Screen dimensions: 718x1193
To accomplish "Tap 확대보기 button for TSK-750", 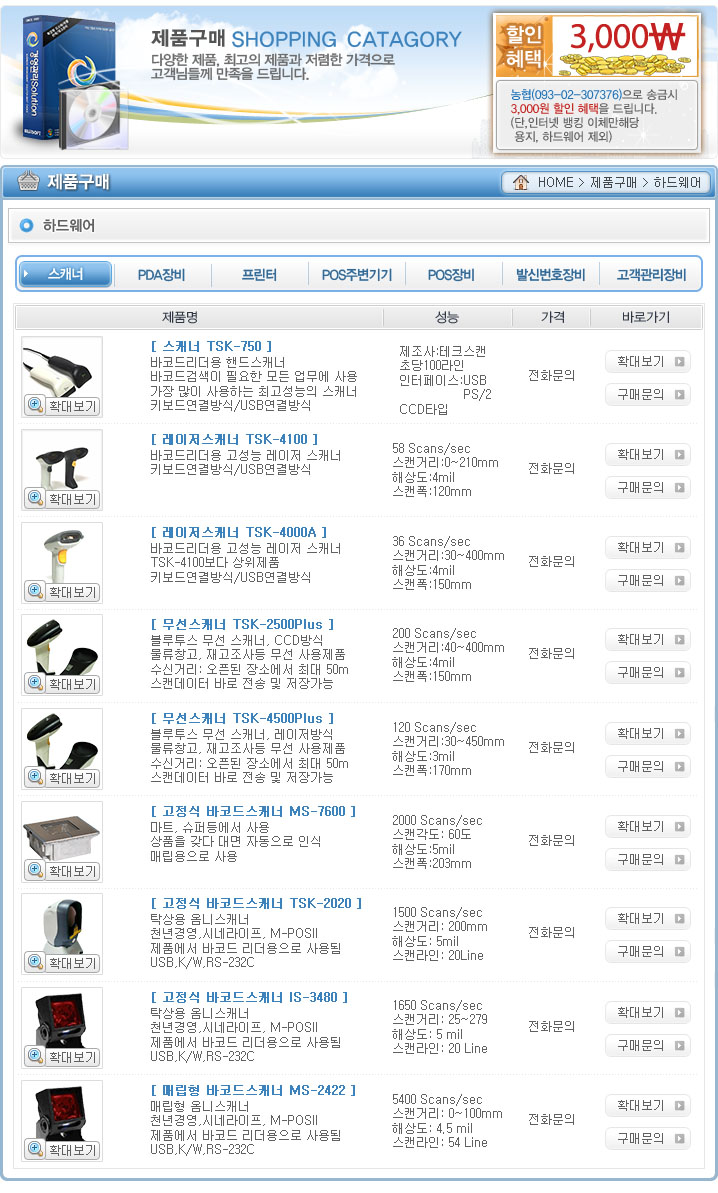I will [x=648, y=361].
